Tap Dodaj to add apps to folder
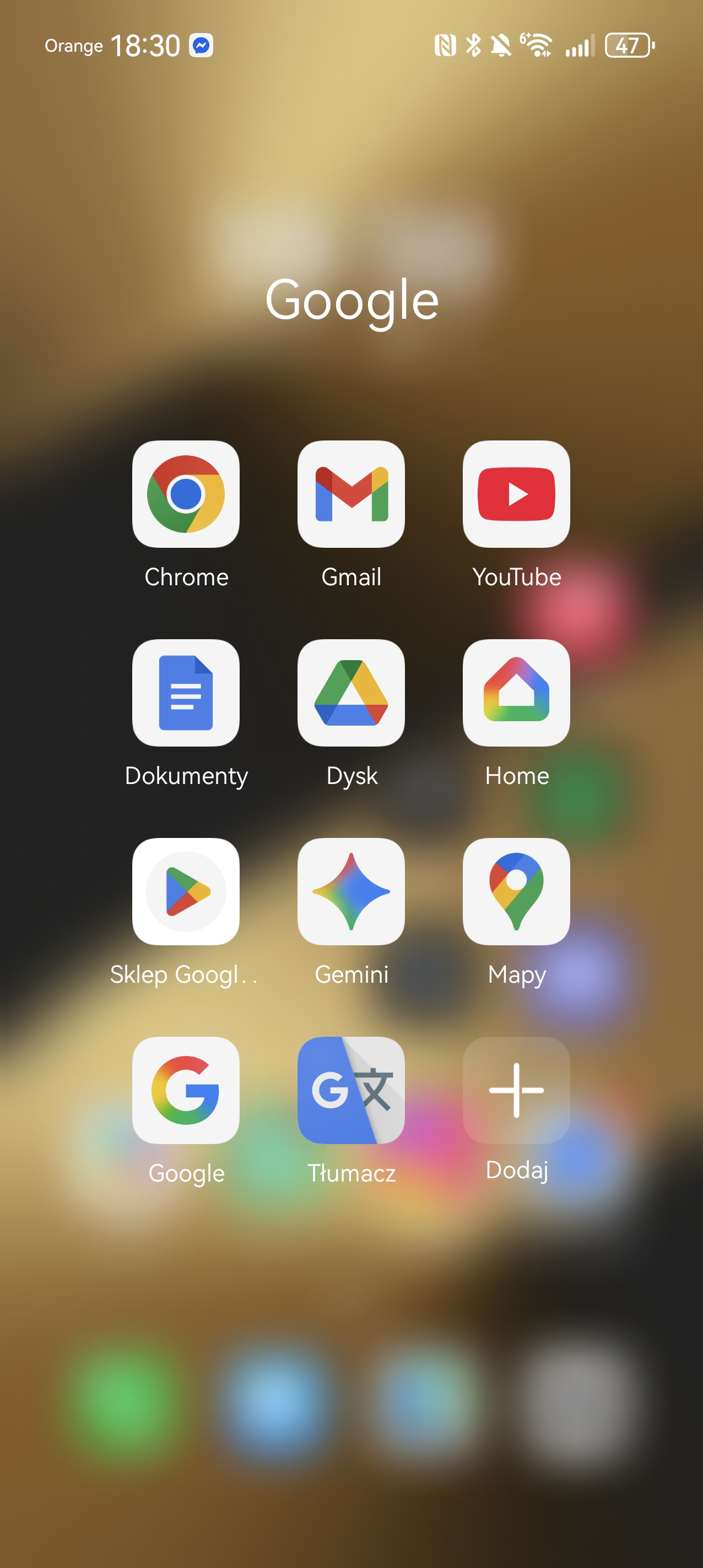This screenshot has width=703, height=1568. pos(516,1090)
